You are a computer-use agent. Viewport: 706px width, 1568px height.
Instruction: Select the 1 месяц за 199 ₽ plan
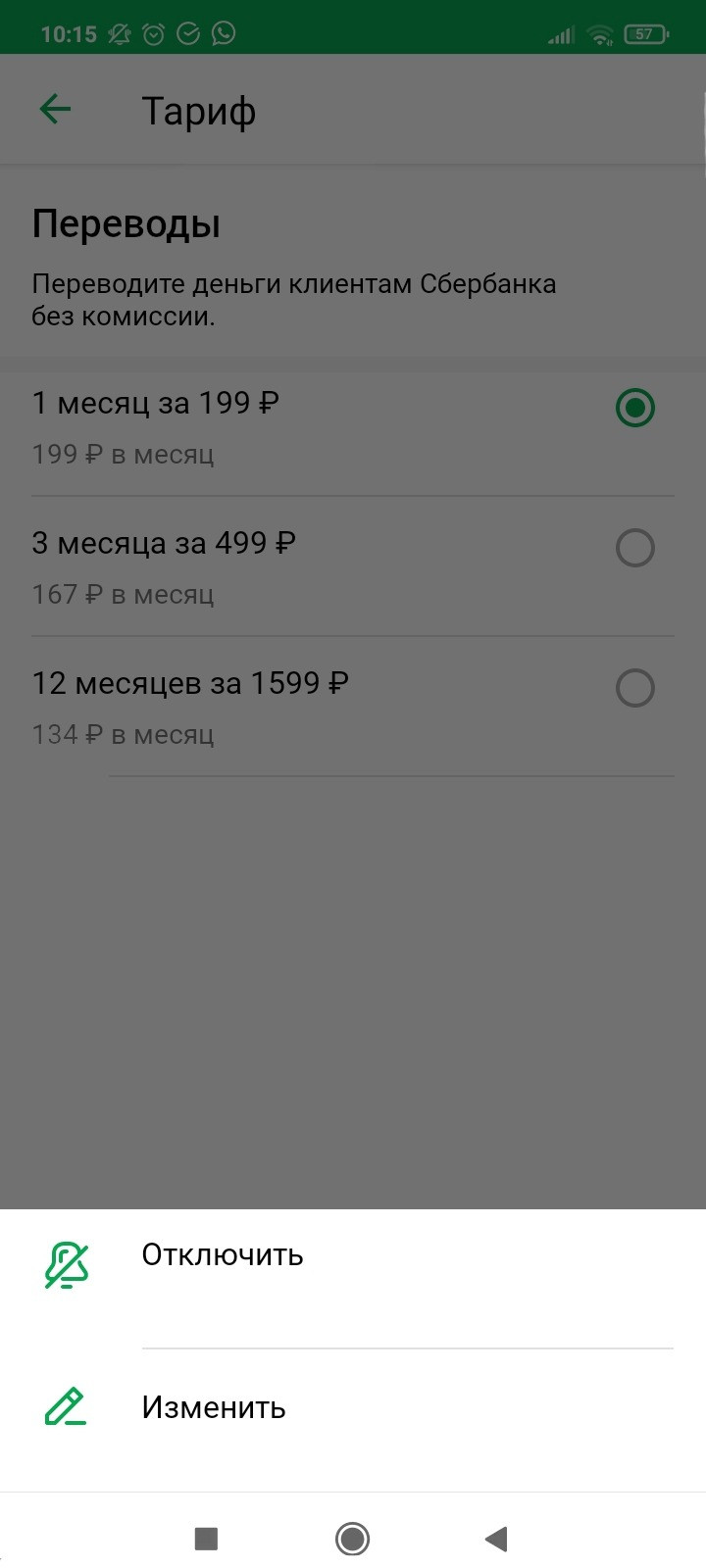(634, 408)
